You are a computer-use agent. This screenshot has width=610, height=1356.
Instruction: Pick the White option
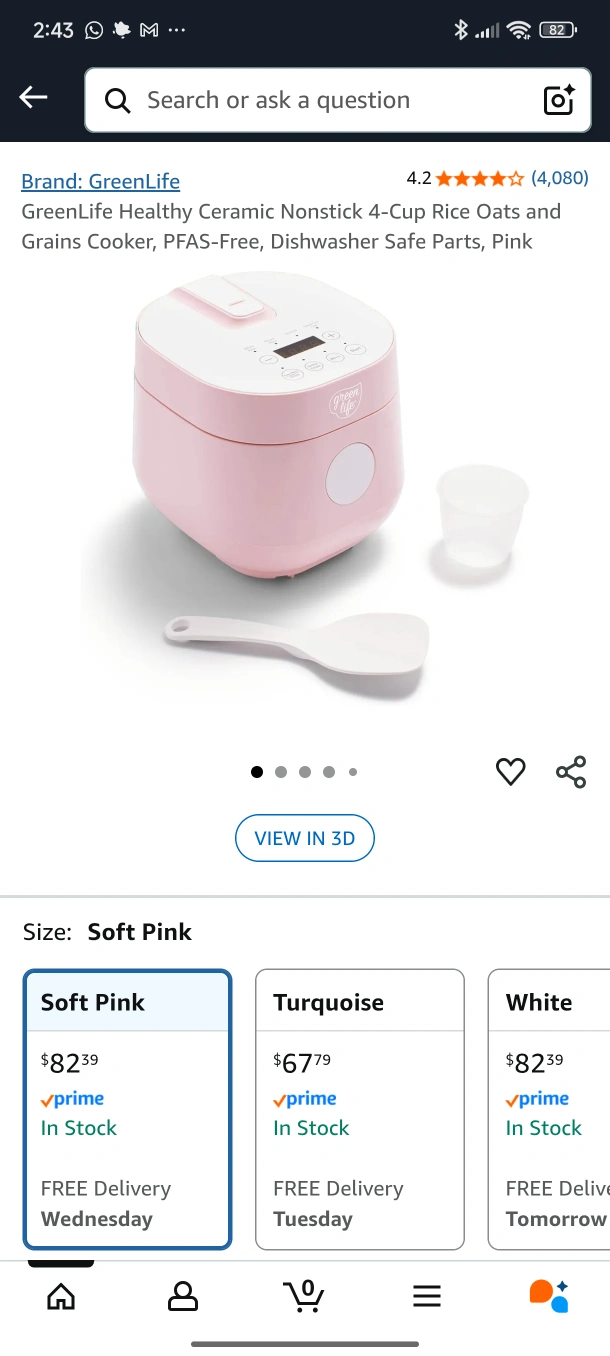coord(549,1109)
